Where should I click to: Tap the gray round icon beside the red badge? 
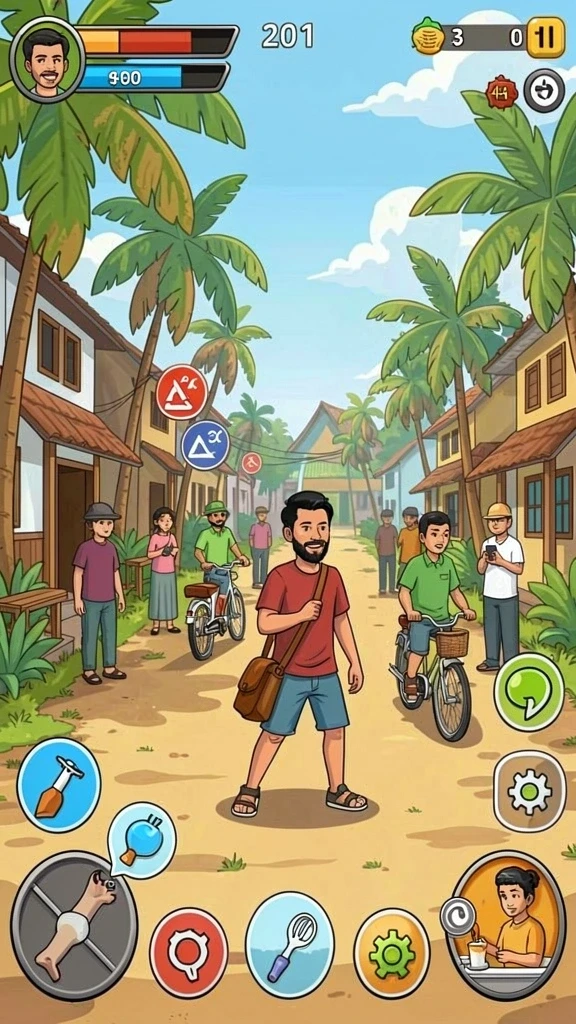coord(544,91)
